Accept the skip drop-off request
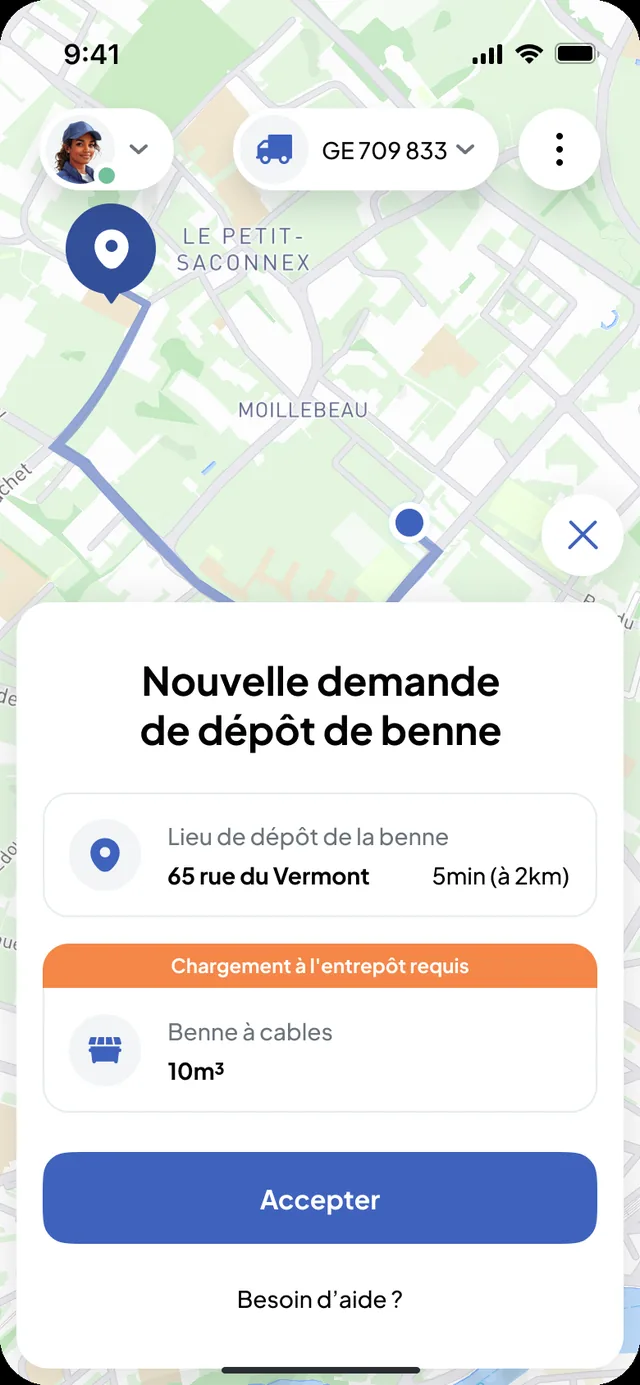 pyautogui.click(x=320, y=1198)
